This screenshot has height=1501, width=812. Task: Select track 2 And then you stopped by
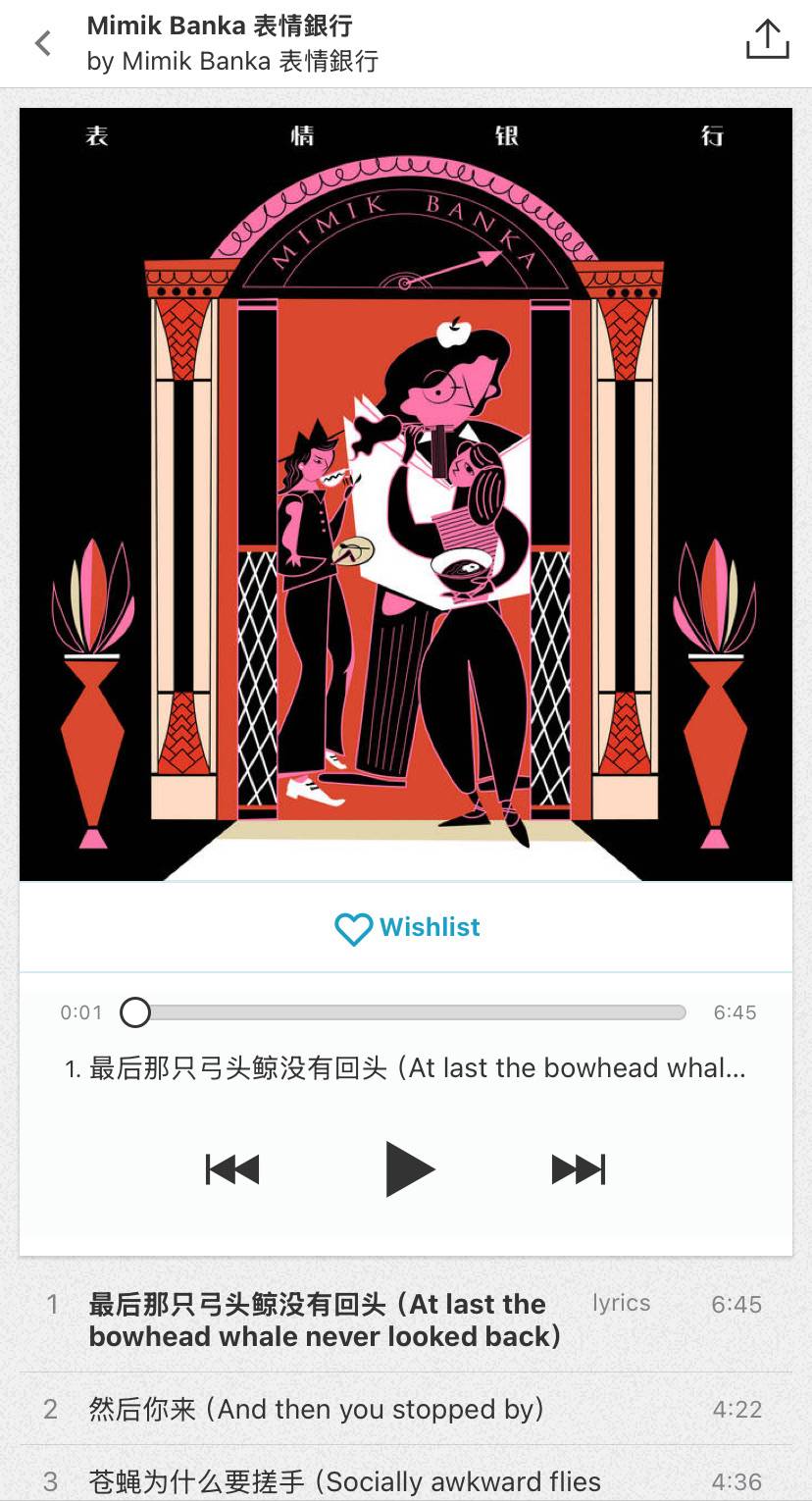tap(406, 1409)
